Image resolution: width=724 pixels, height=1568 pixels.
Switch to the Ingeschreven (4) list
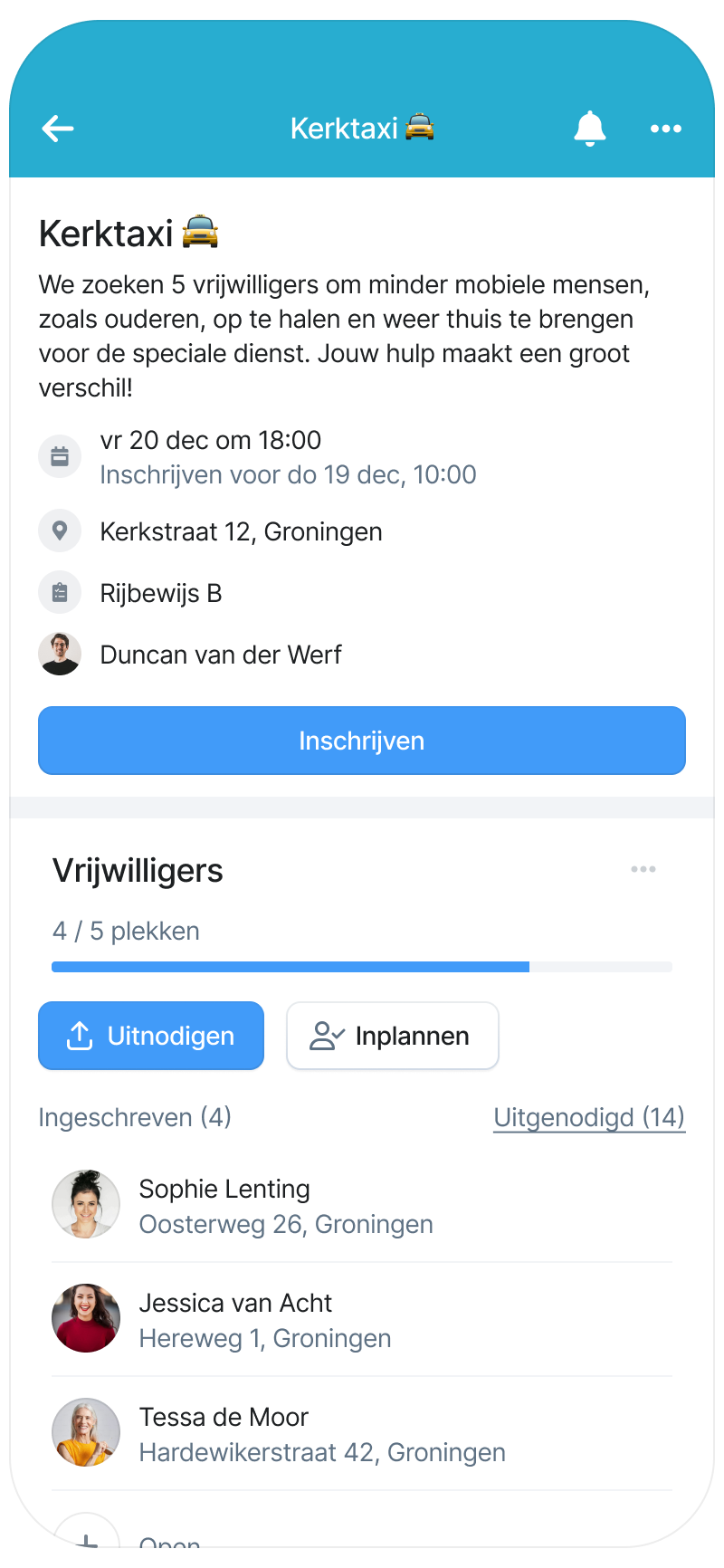pos(135,1117)
